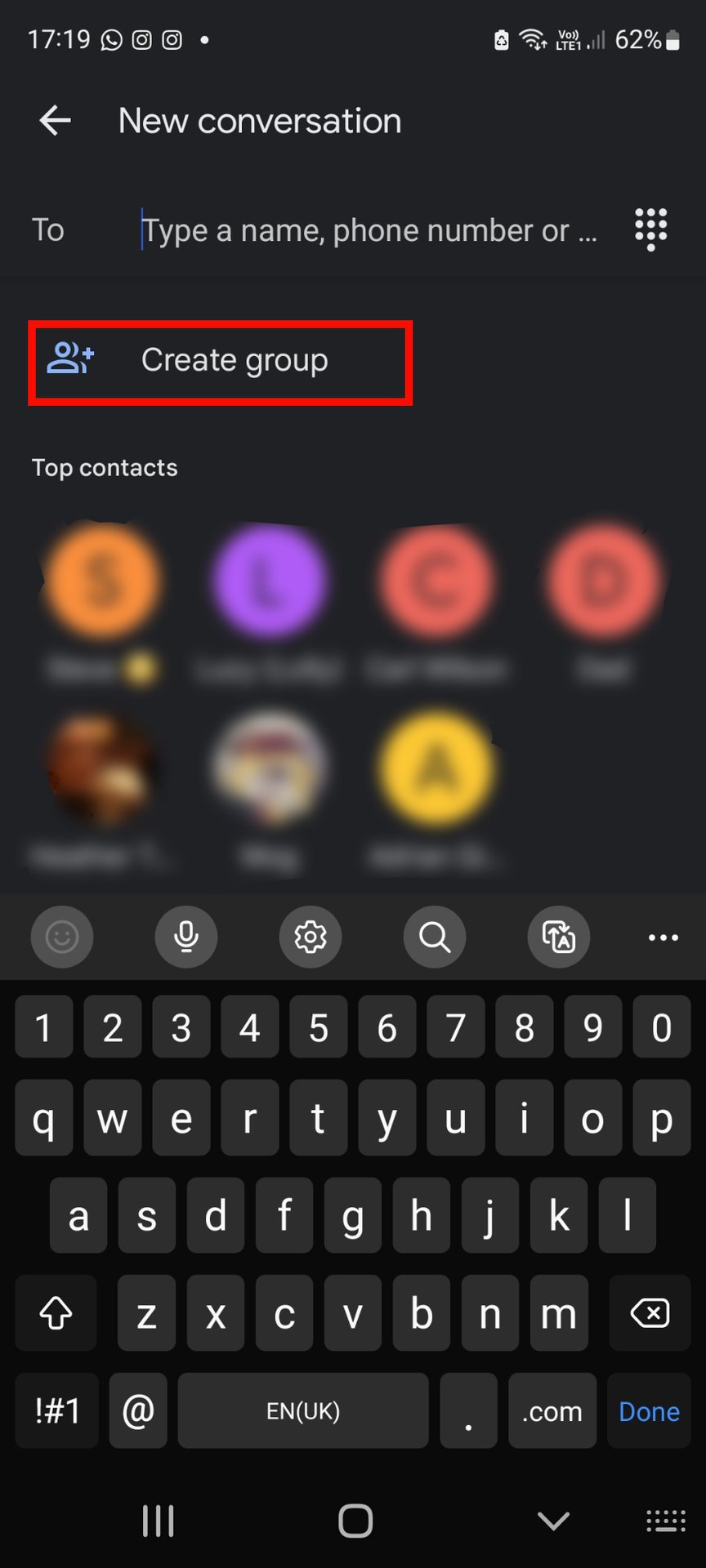Choose the yellow A top contact
706x1568 pixels.
(437, 768)
